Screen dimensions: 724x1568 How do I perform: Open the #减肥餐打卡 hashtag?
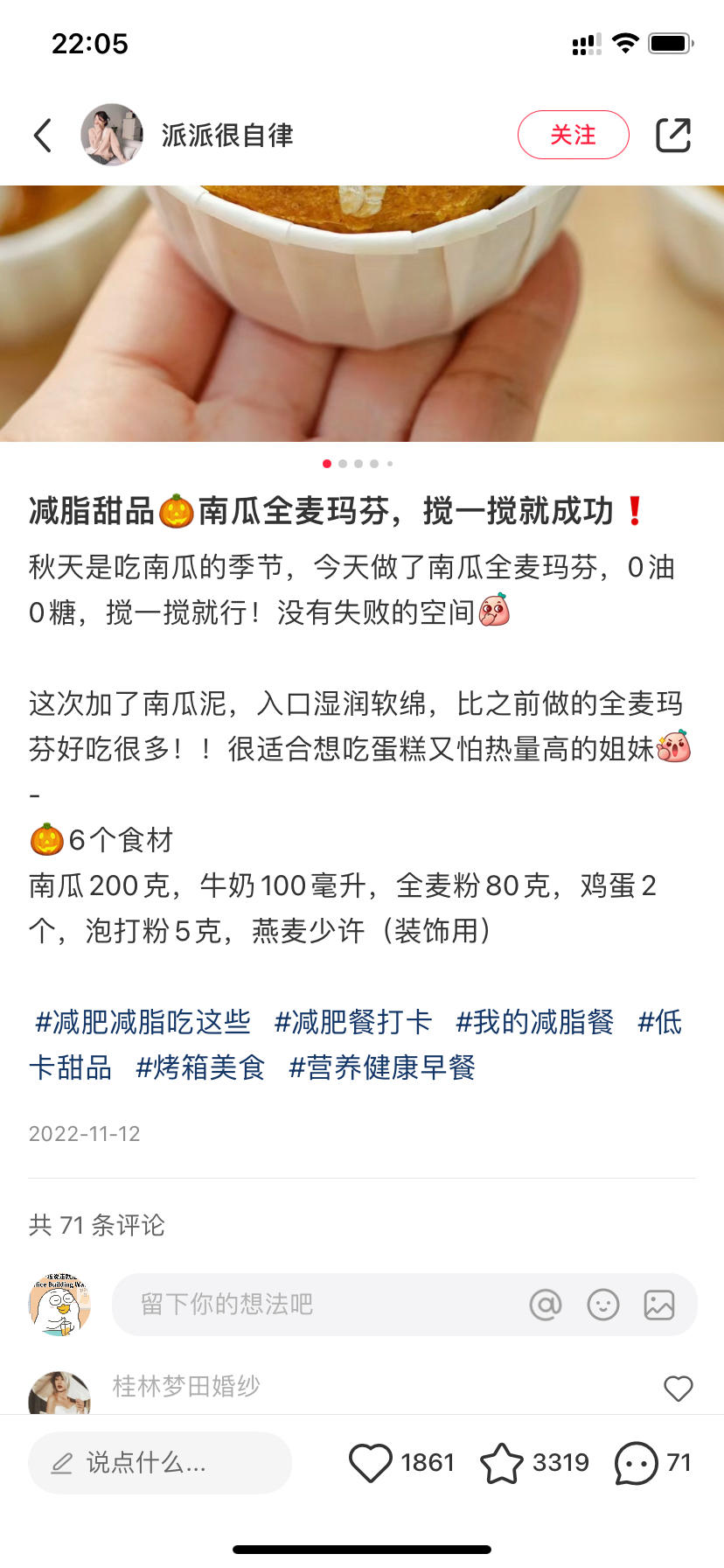353,1022
